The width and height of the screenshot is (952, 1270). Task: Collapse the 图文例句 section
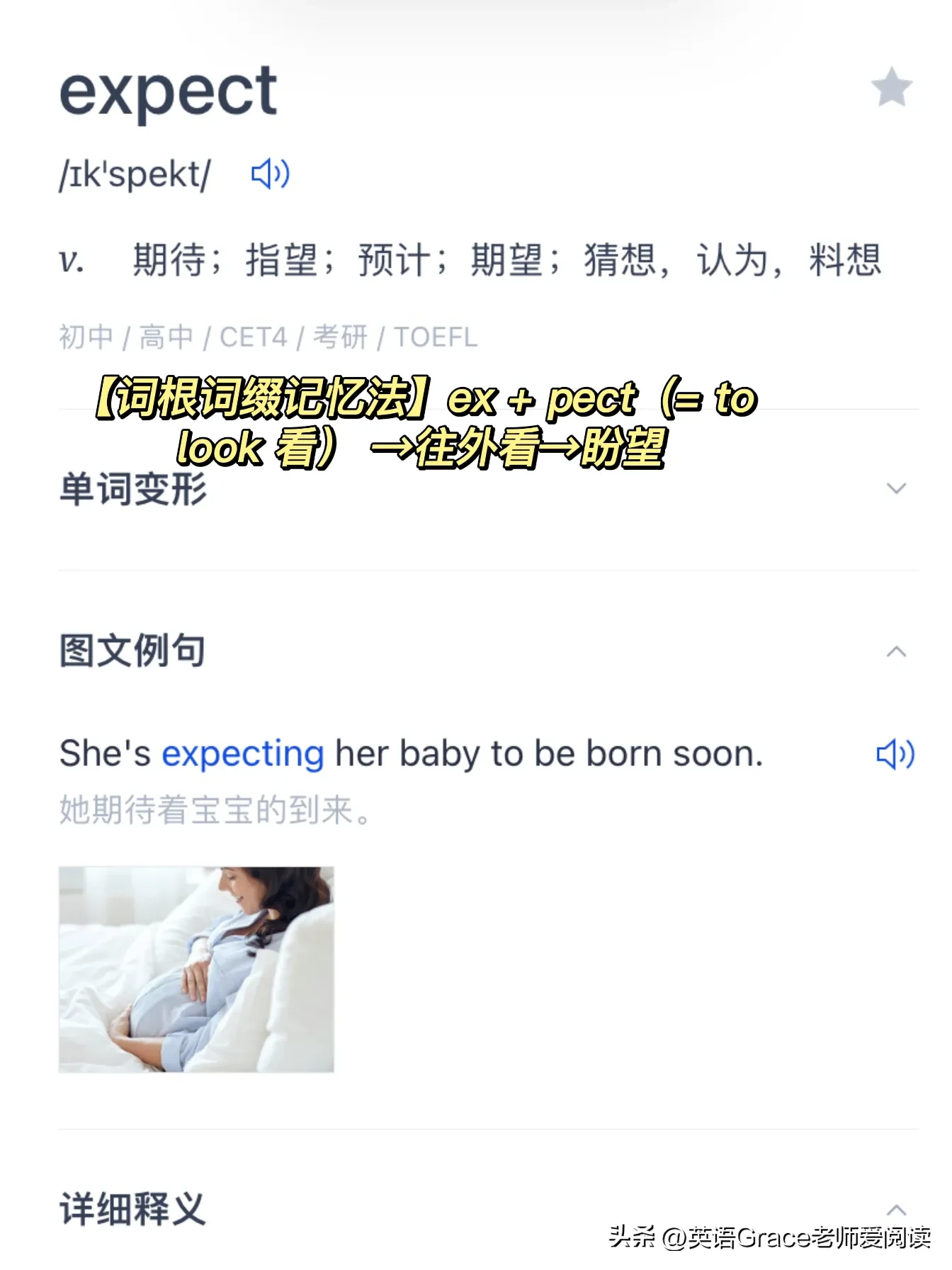tap(896, 651)
